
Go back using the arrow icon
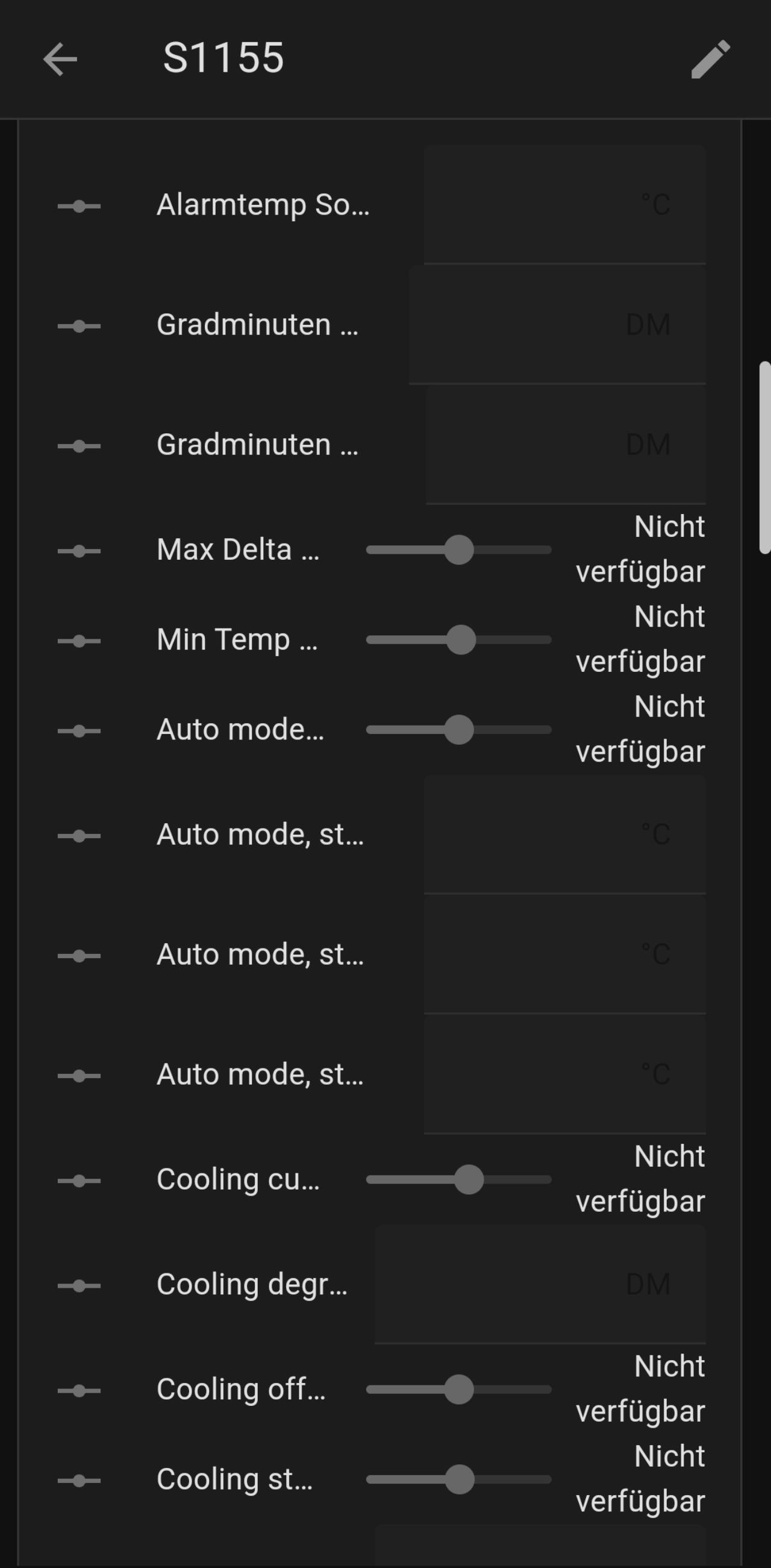click(x=60, y=59)
